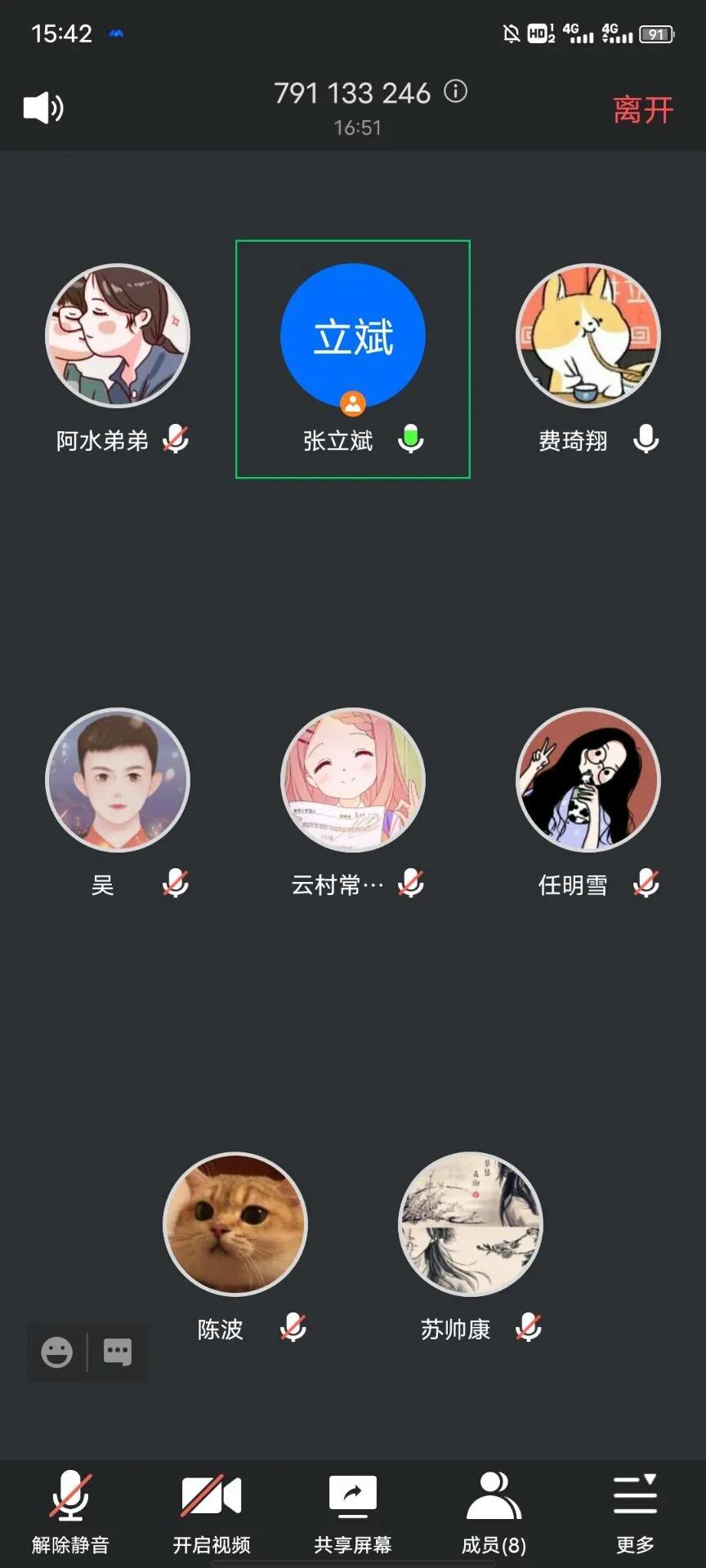The width and height of the screenshot is (706, 1568).
Task: Start screen sharing with 共享屏幕
Action: point(352,1512)
